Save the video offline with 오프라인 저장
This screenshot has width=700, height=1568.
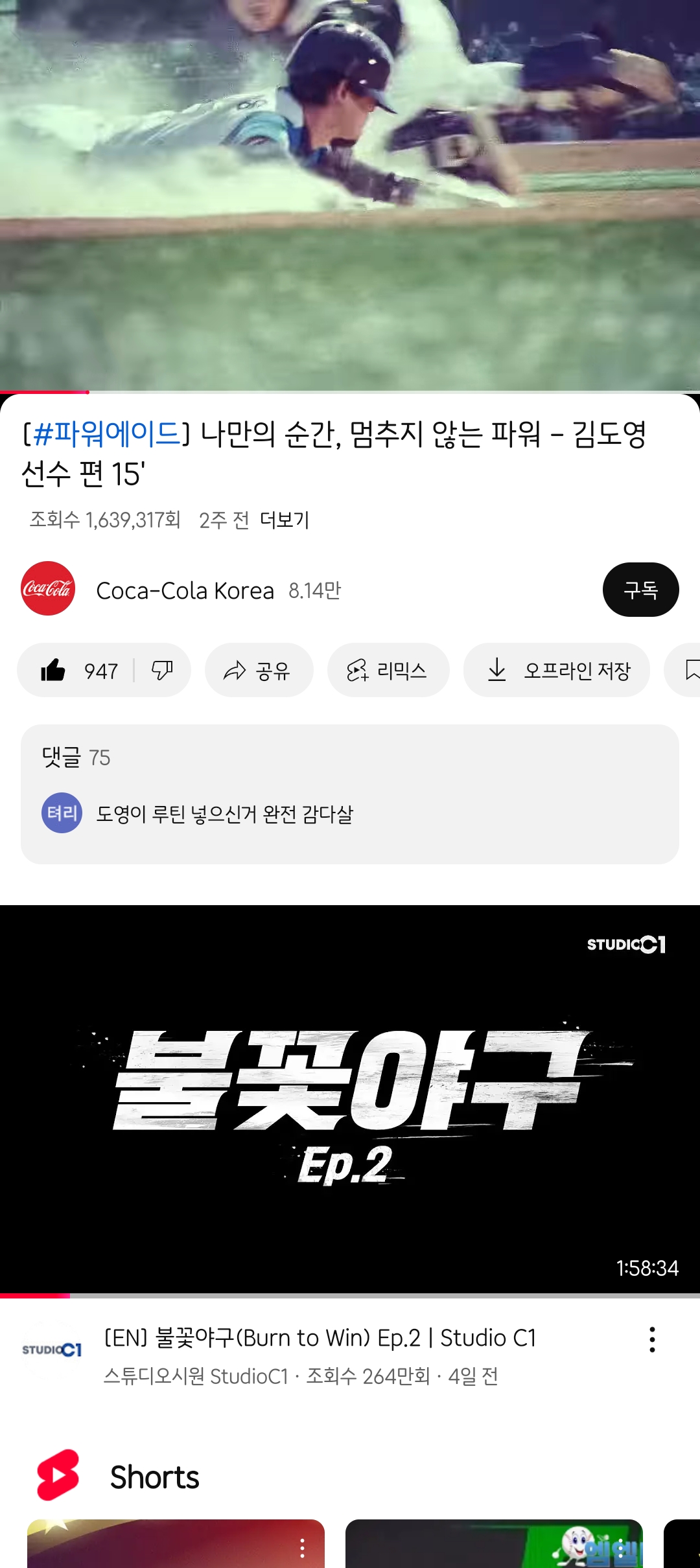tap(557, 671)
